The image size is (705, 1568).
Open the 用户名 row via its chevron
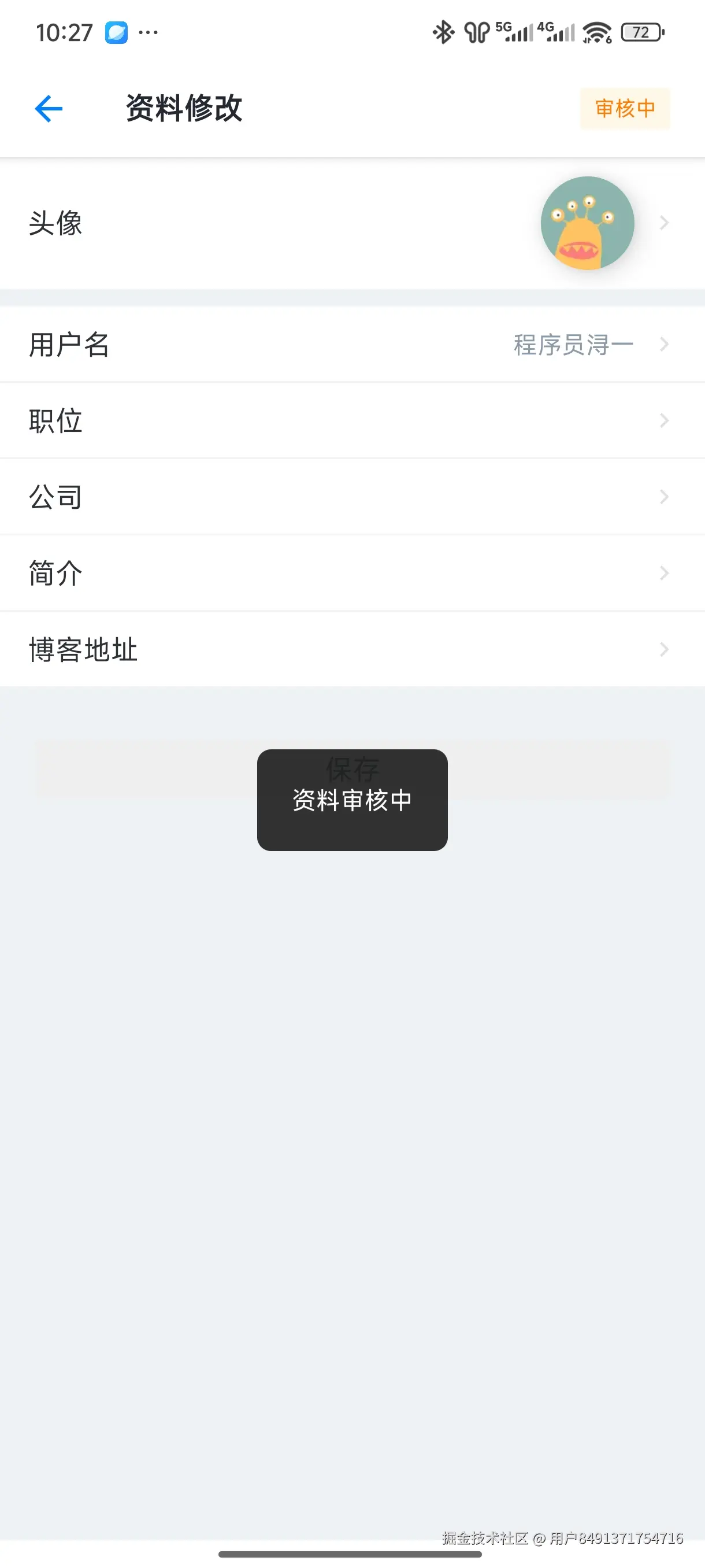coord(663,344)
